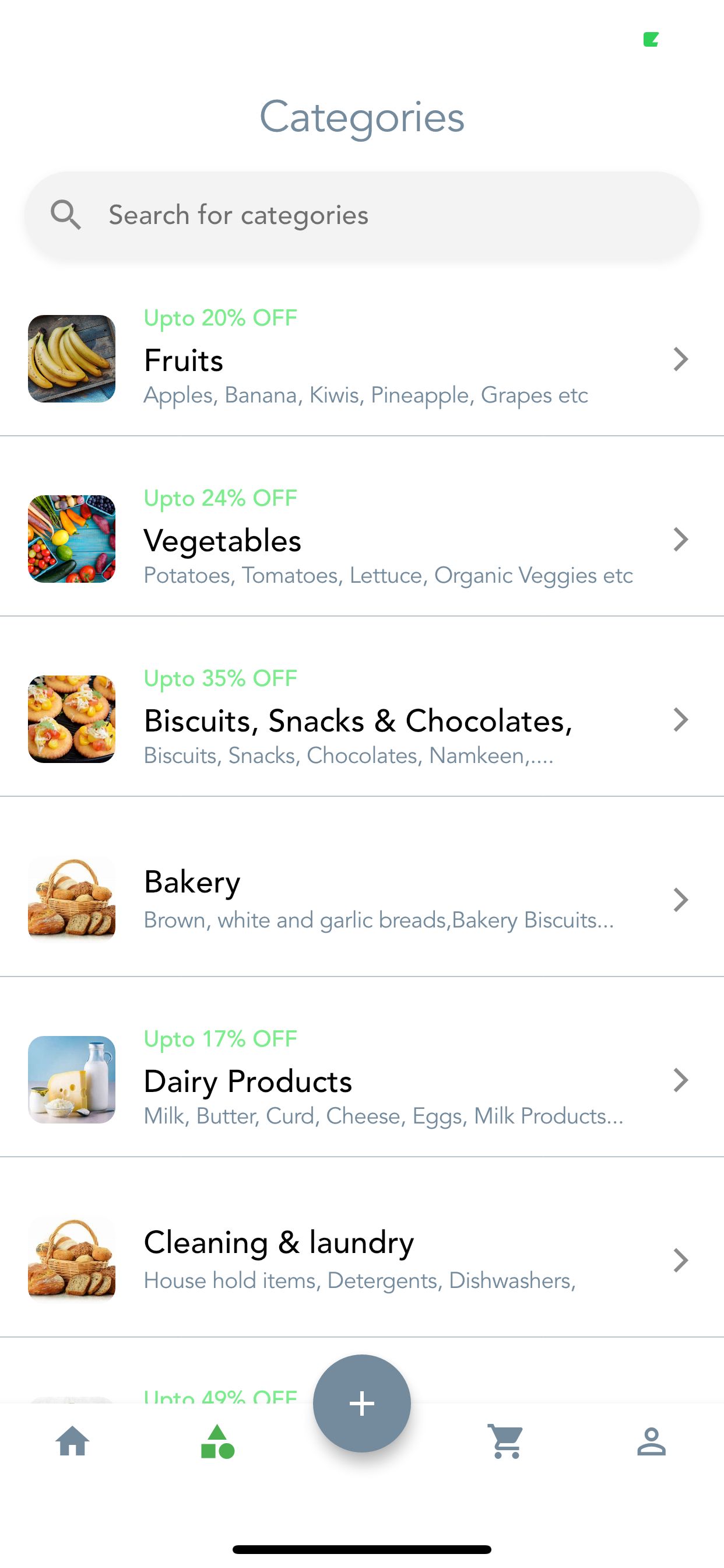Tap the floating plus button

pyautogui.click(x=362, y=1403)
